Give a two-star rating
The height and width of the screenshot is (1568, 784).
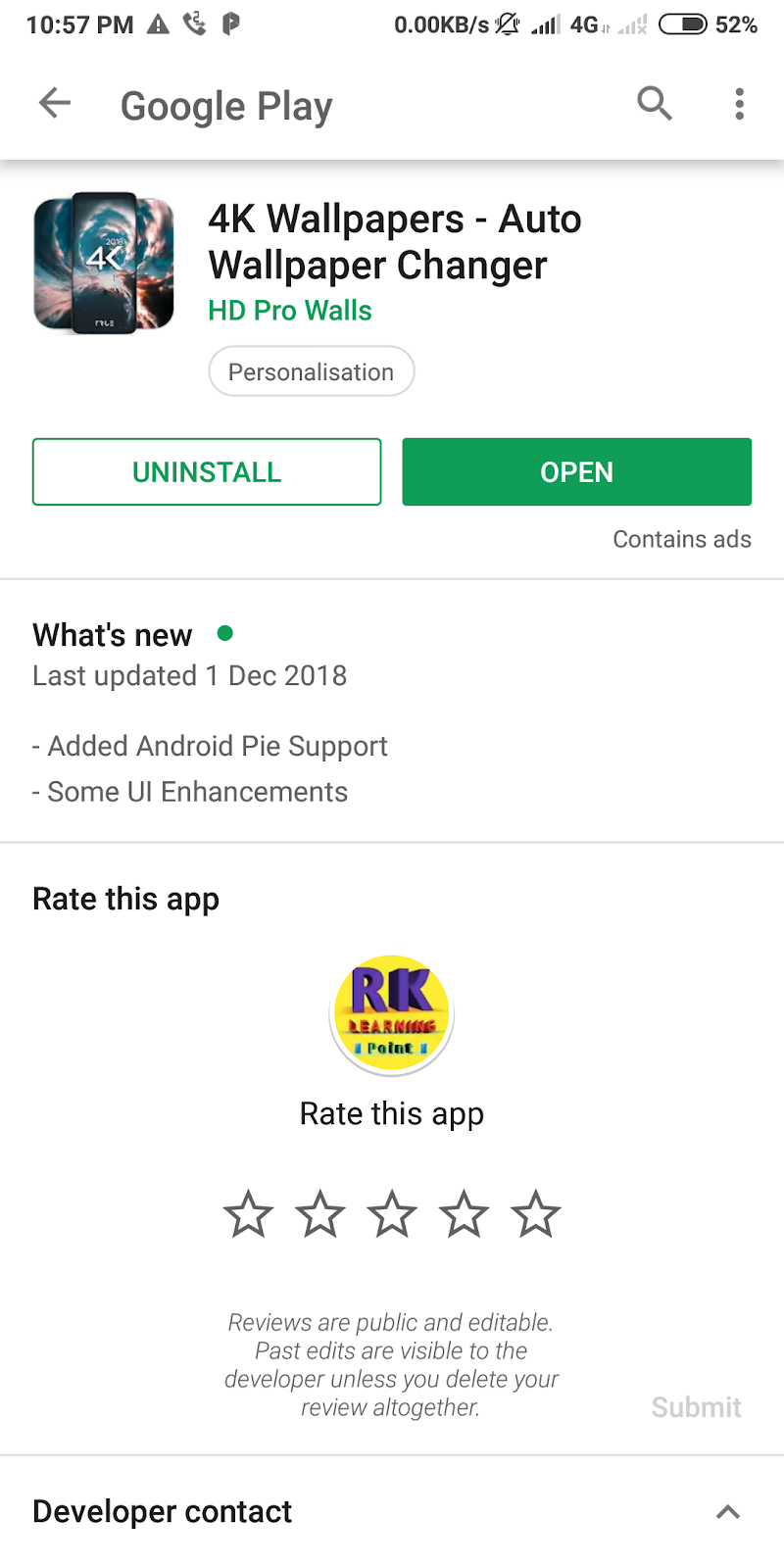pos(320,1214)
